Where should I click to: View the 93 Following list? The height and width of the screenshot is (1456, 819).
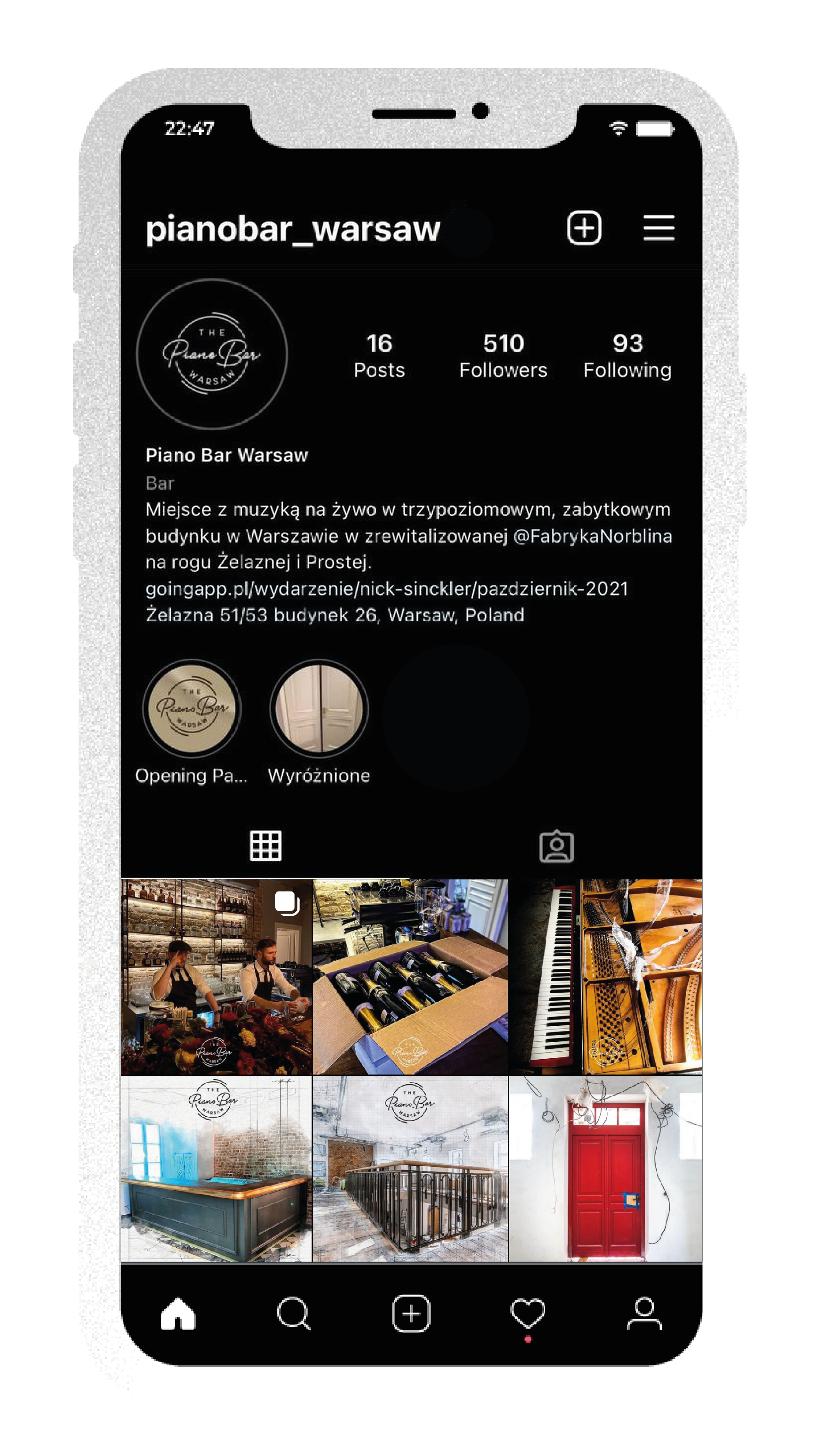pos(628,356)
